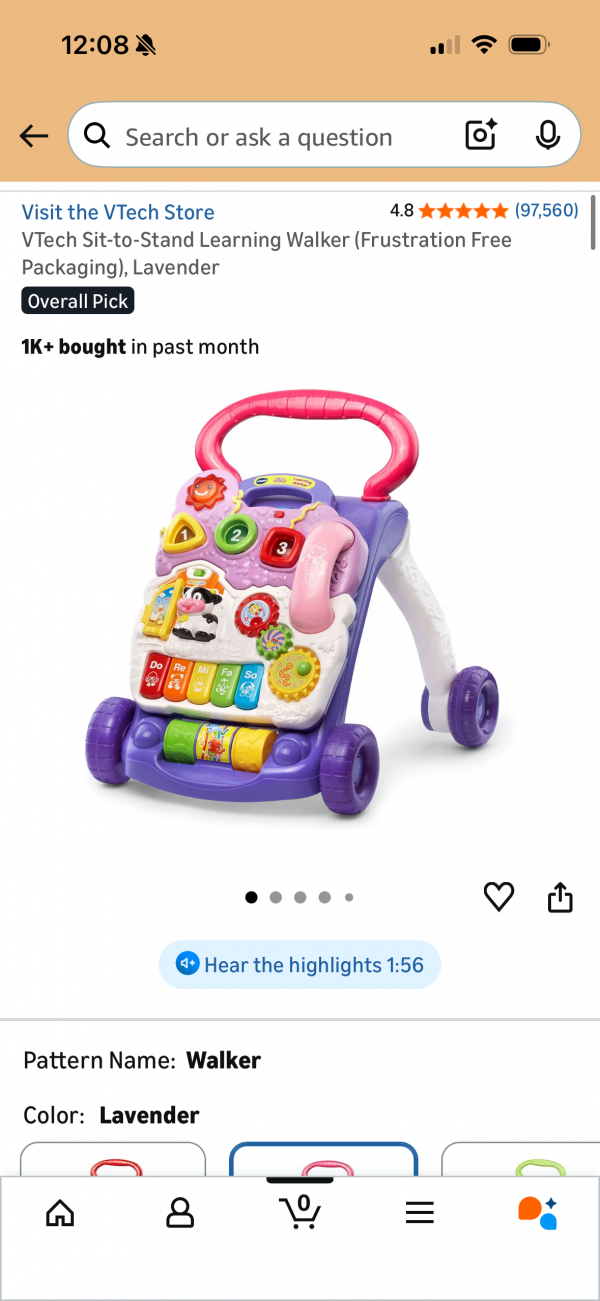Image resolution: width=600 pixels, height=1301 pixels.
Task: Share this product
Action: pos(560,897)
